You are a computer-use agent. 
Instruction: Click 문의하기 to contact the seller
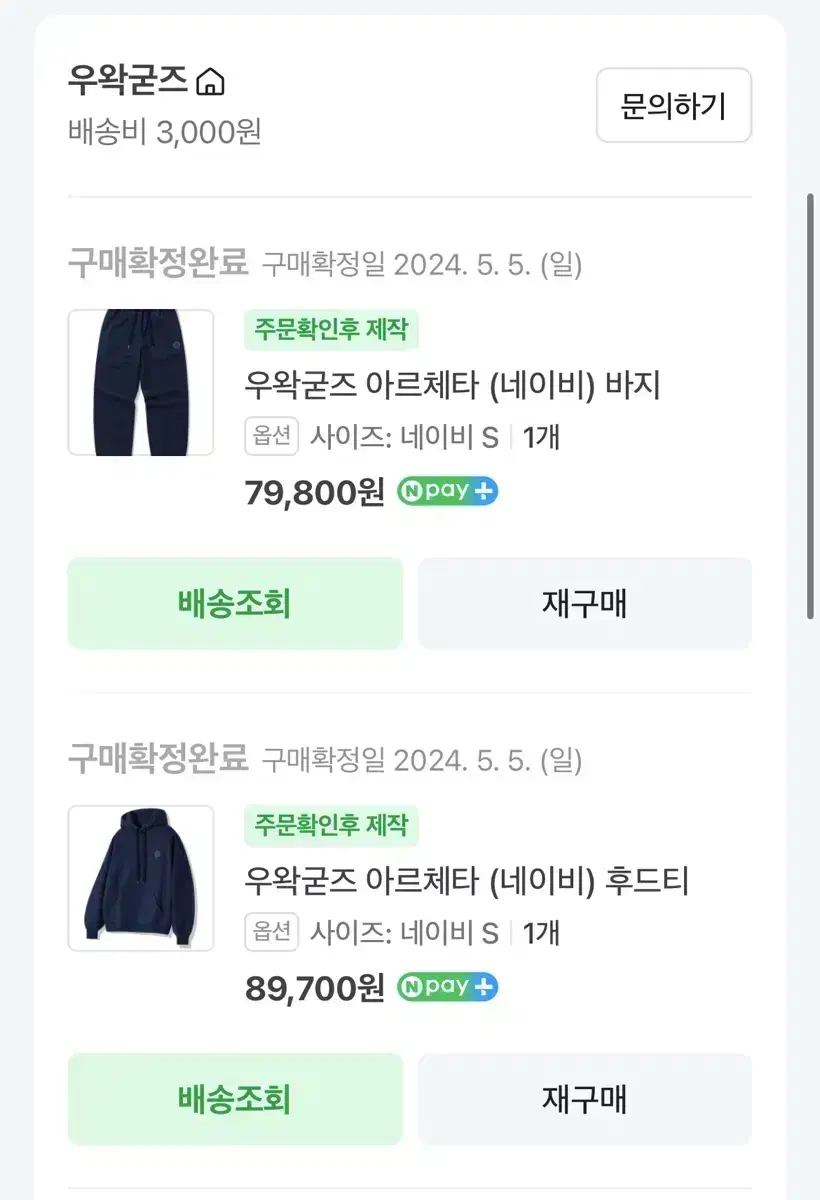click(x=673, y=107)
